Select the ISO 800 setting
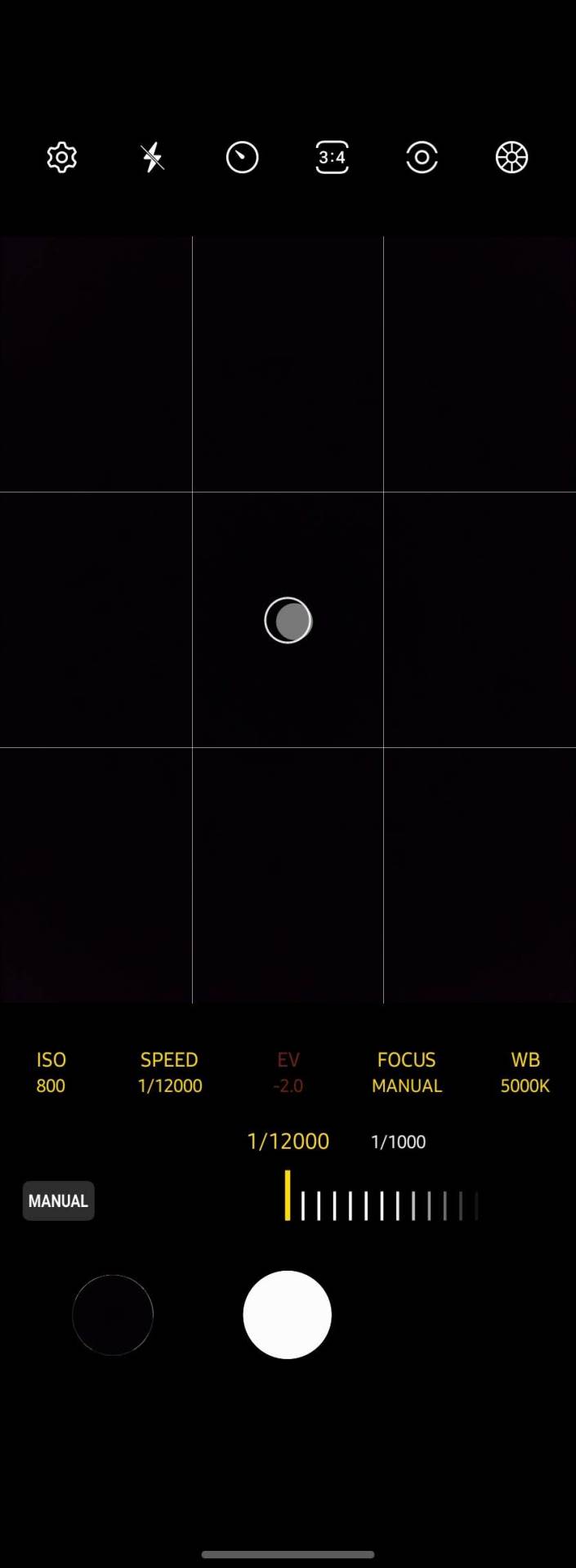Viewport: 576px width, 1568px height. pos(51,1072)
